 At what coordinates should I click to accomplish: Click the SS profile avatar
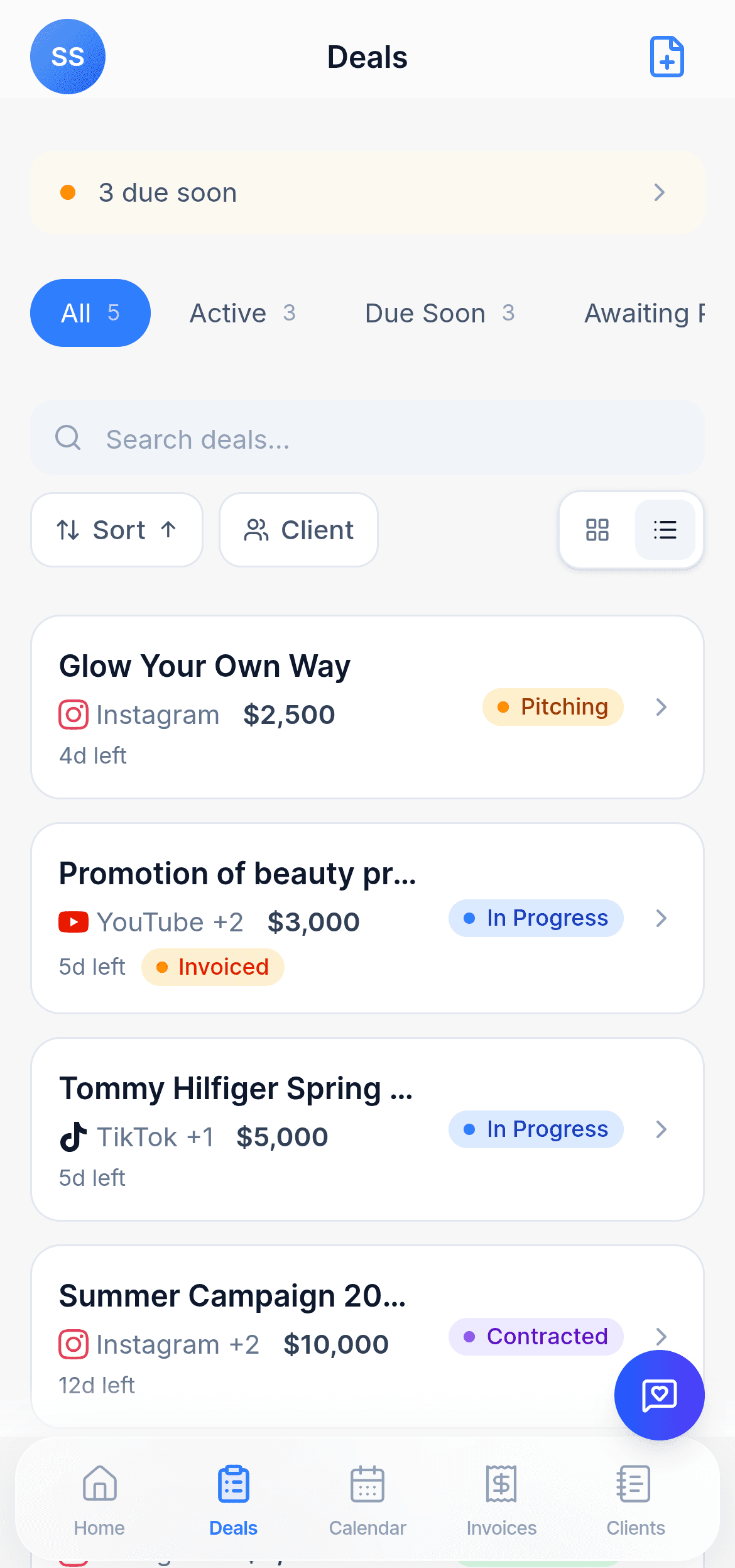[x=67, y=56]
